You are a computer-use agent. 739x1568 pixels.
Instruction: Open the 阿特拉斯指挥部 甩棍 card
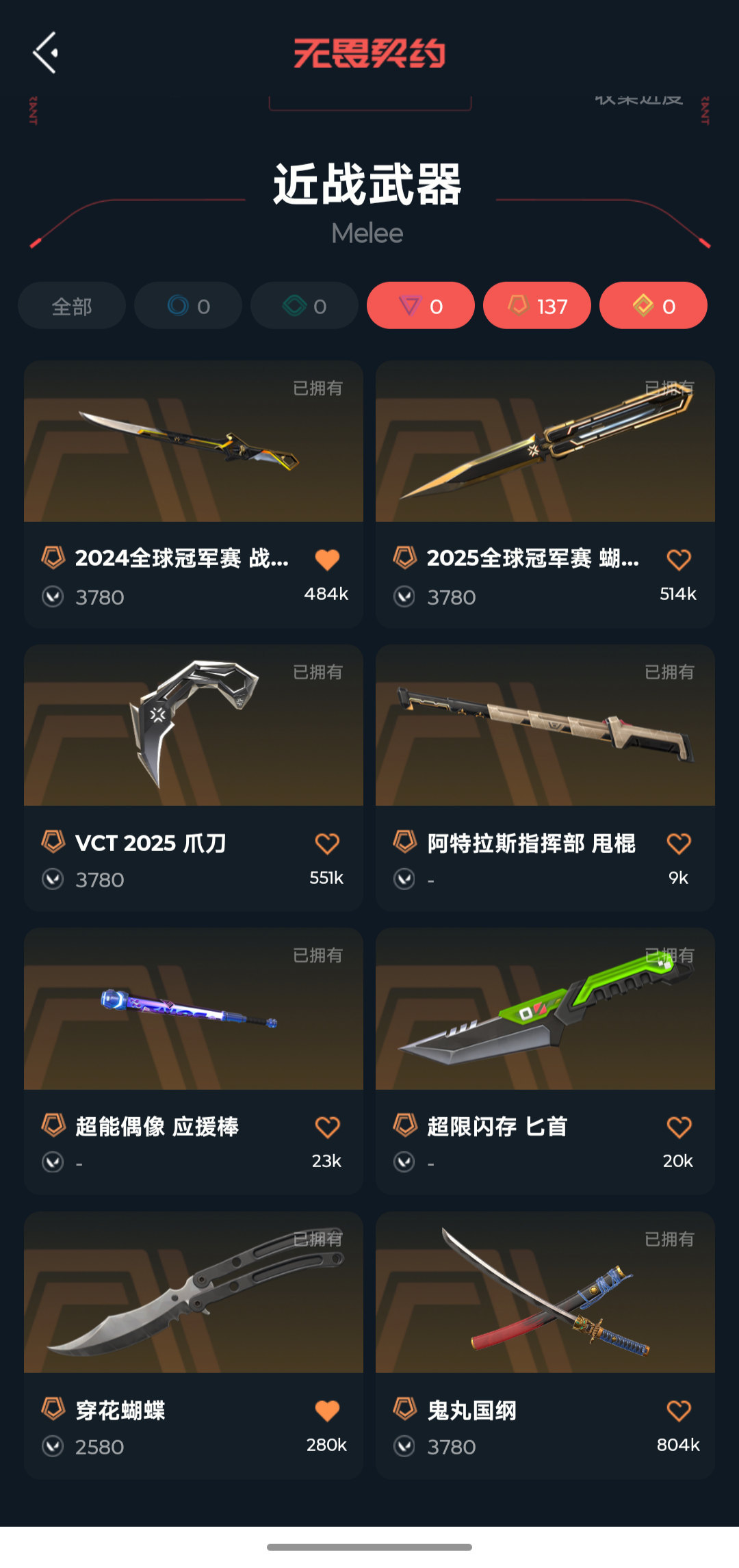[545, 778]
